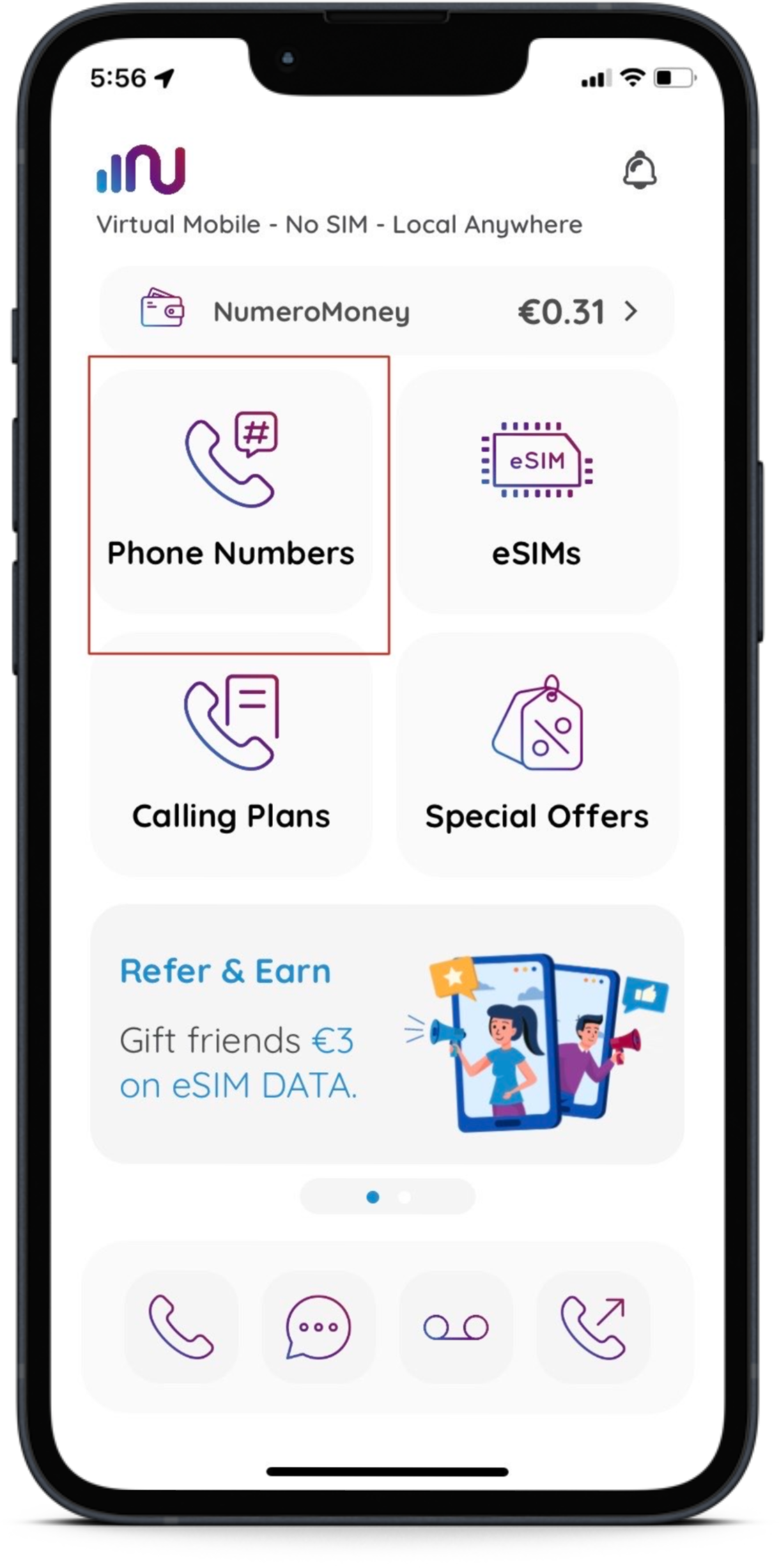The height and width of the screenshot is (1568, 779).
Task: Open the call forwarding shortcut
Action: pos(593,1326)
